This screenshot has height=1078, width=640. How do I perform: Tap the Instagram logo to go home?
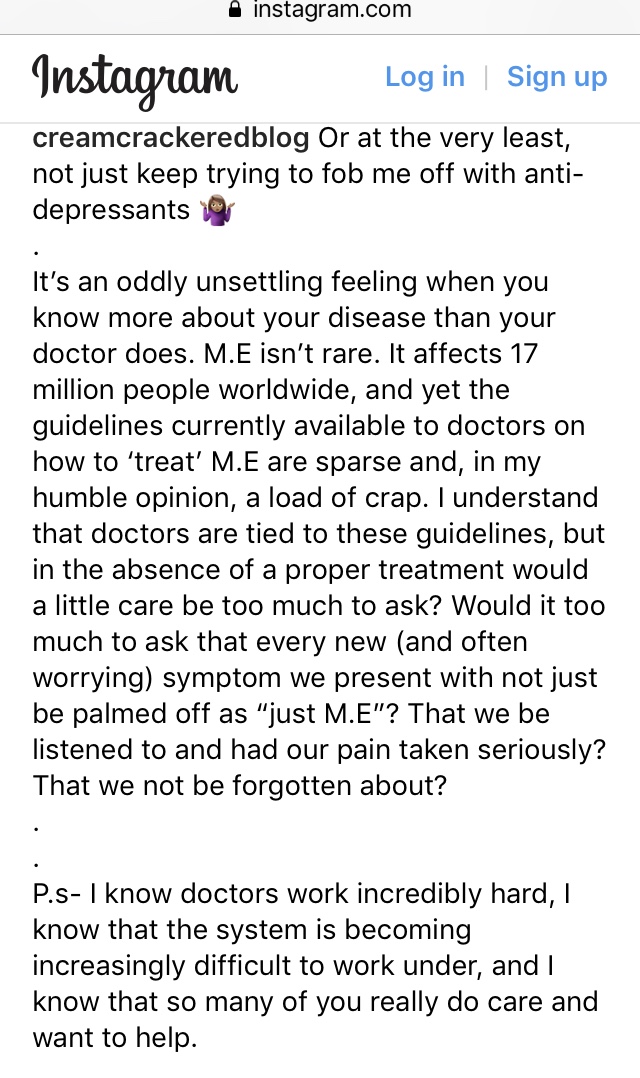coord(135,79)
